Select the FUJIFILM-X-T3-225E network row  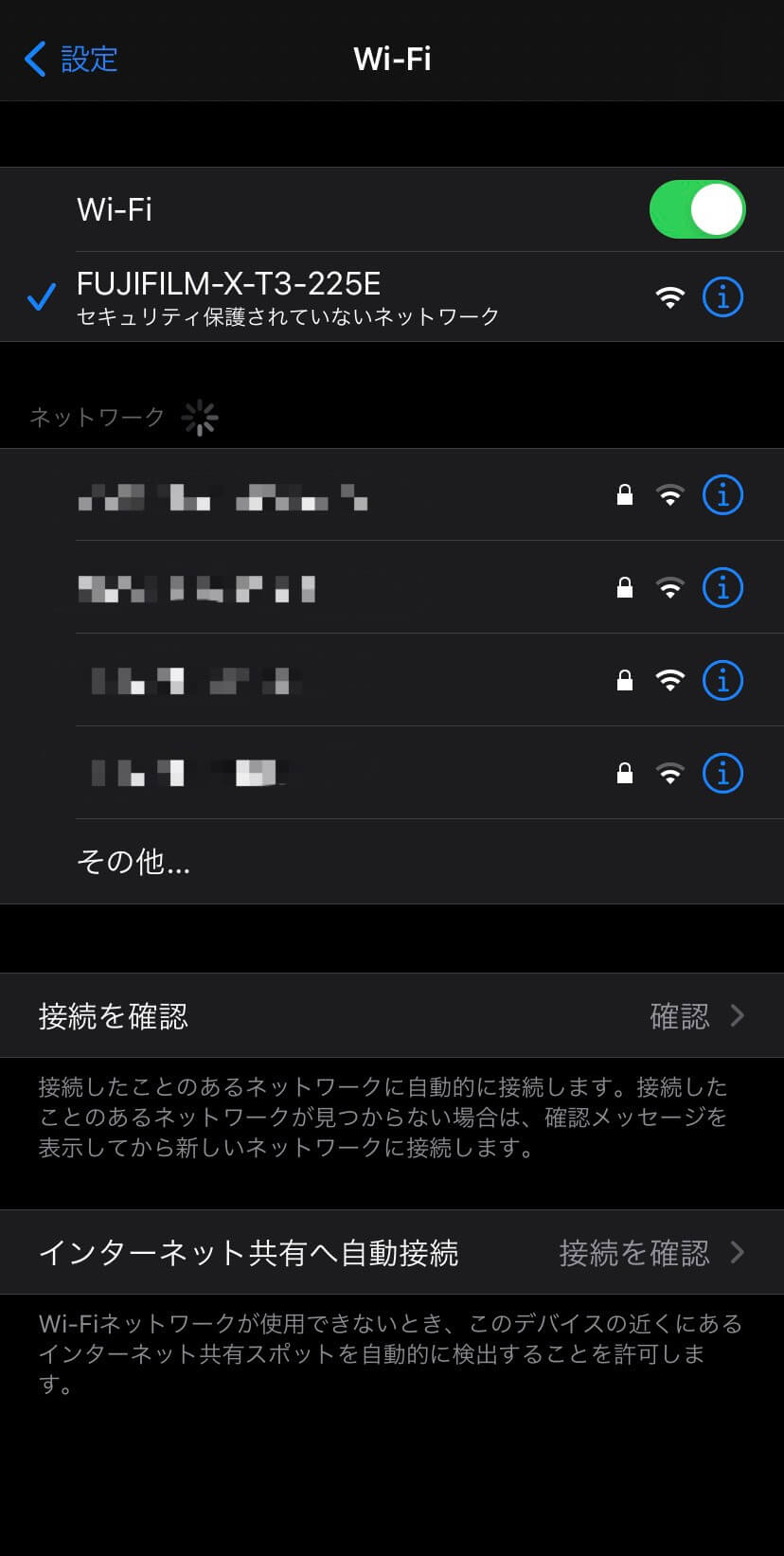[284, 296]
